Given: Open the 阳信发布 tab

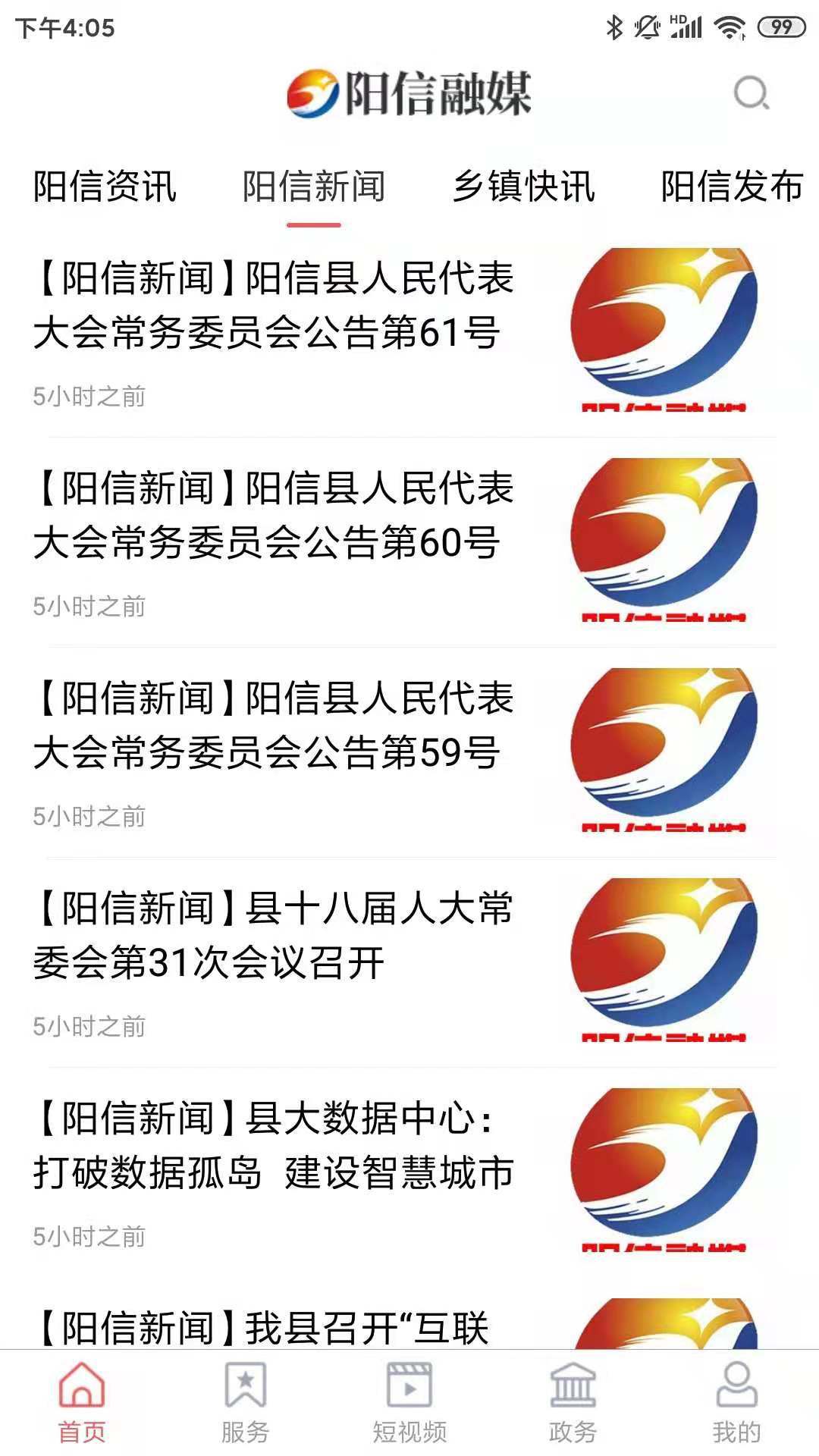Looking at the screenshot, I should coord(731,187).
